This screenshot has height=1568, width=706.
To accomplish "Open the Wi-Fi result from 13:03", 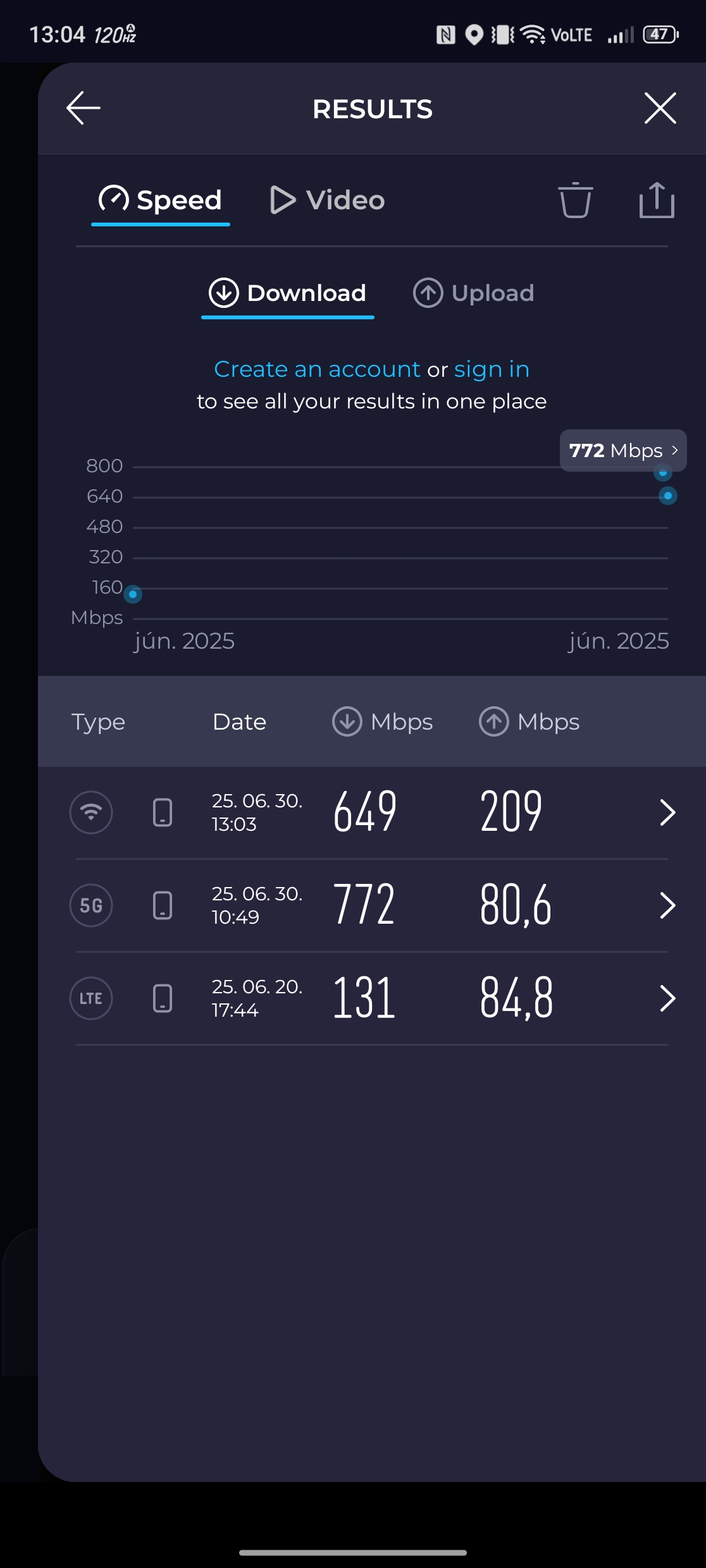I will [372, 812].
